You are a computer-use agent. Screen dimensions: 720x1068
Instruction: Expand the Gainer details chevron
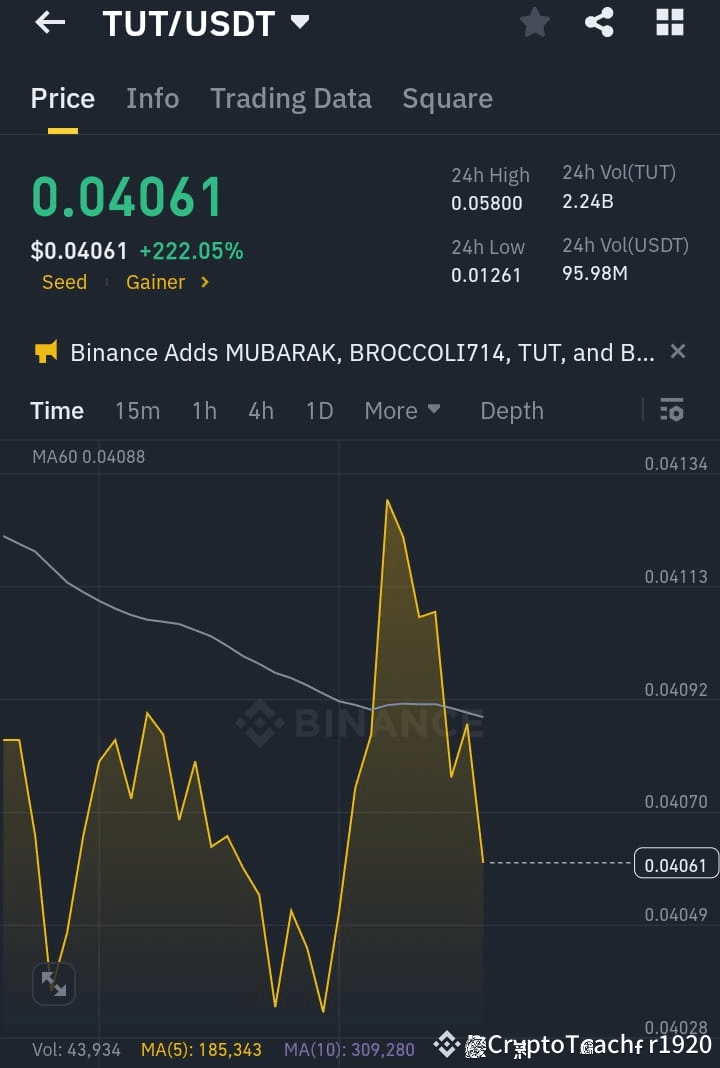(204, 282)
